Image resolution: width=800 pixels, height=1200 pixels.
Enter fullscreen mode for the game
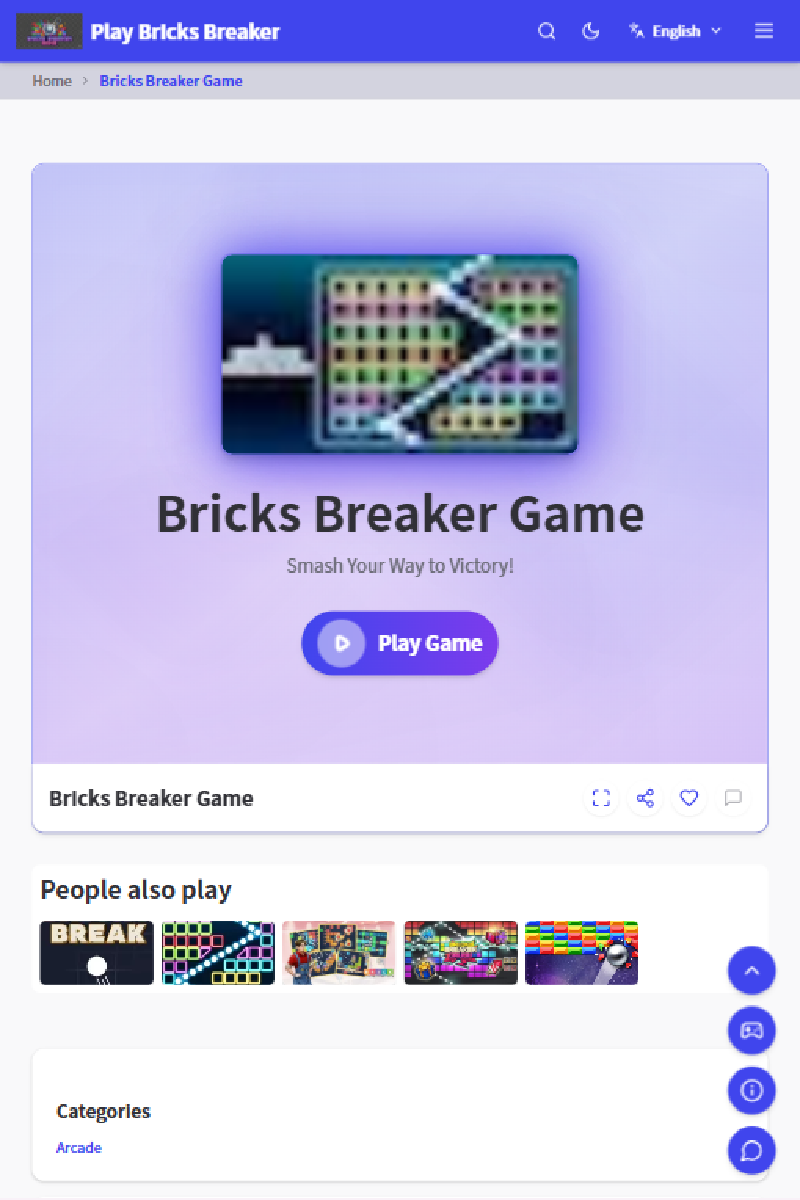601,798
